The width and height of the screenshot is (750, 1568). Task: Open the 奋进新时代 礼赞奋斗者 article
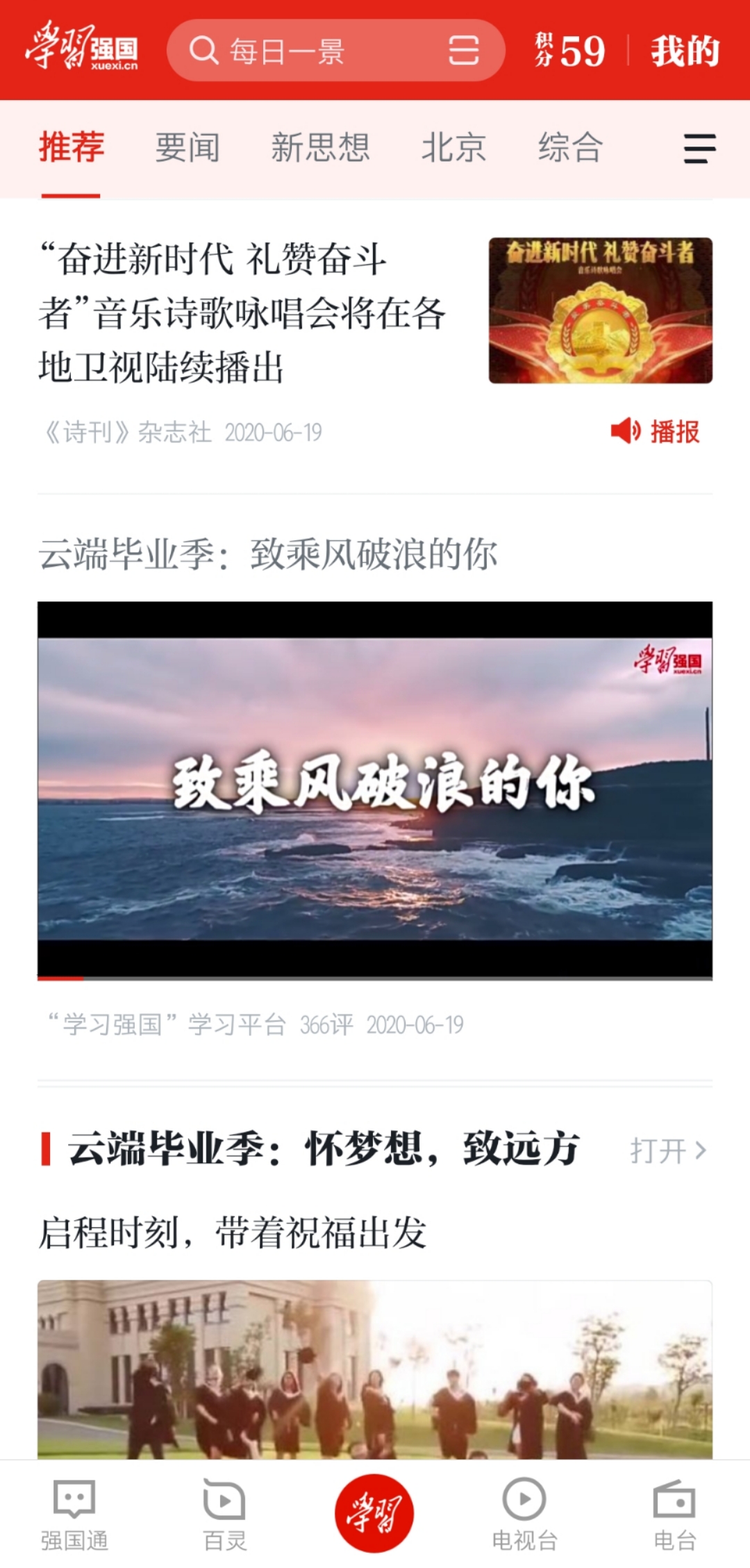[x=243, y=312]
